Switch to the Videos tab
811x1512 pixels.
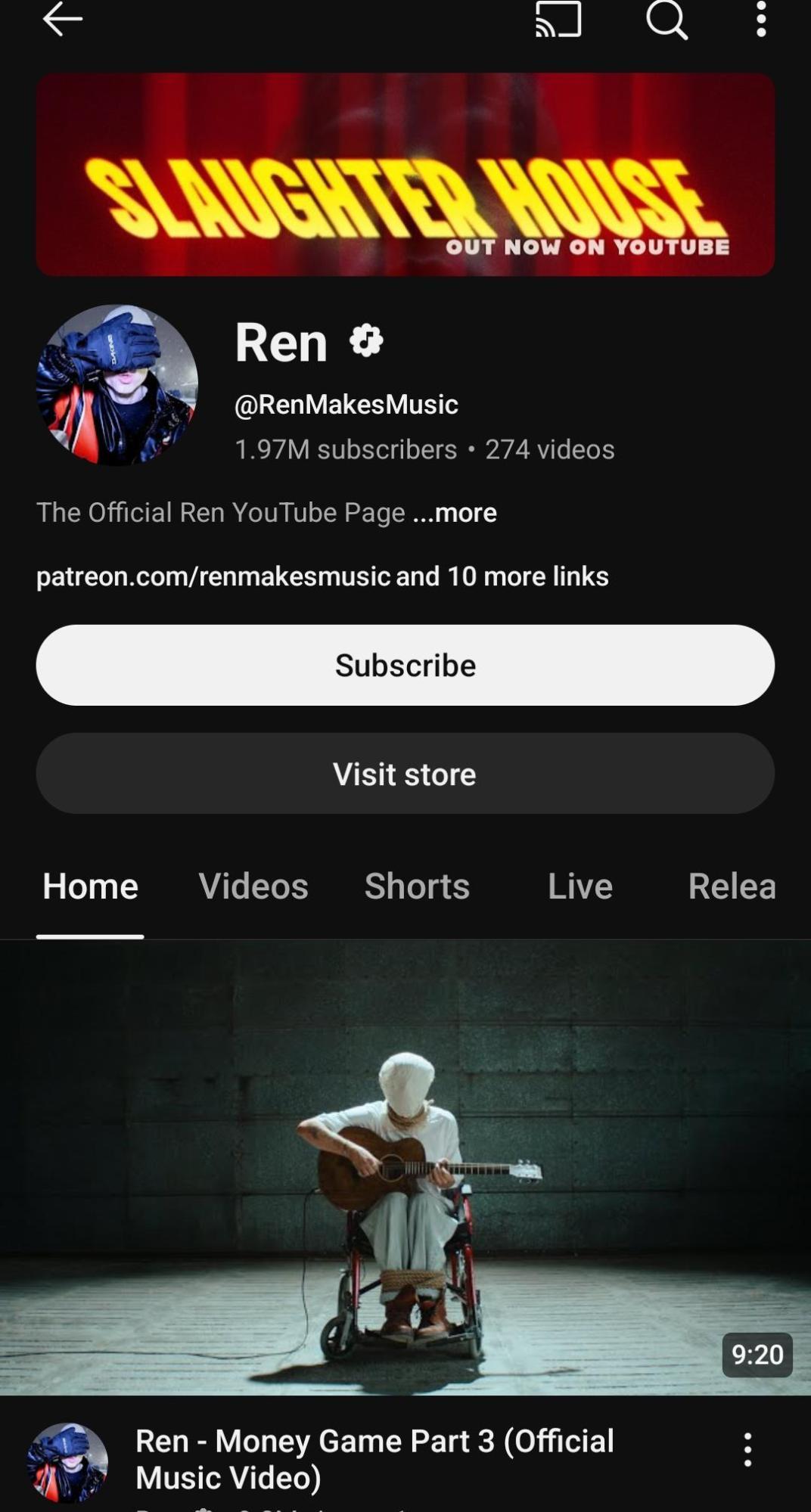tap(253, 886)
